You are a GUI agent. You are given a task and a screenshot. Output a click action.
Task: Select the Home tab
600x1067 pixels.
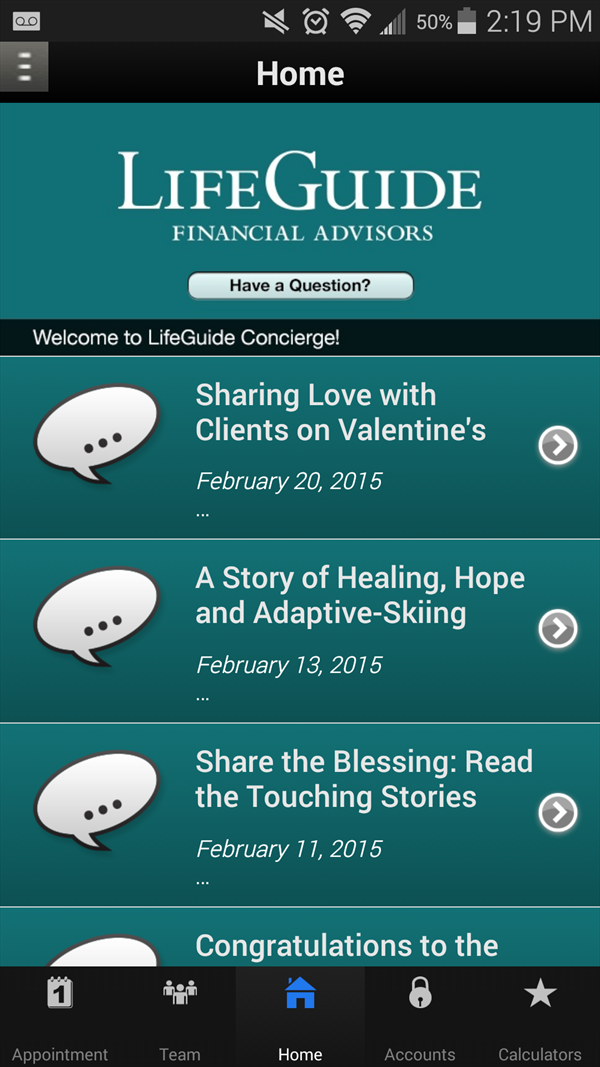pos(300,1017)
